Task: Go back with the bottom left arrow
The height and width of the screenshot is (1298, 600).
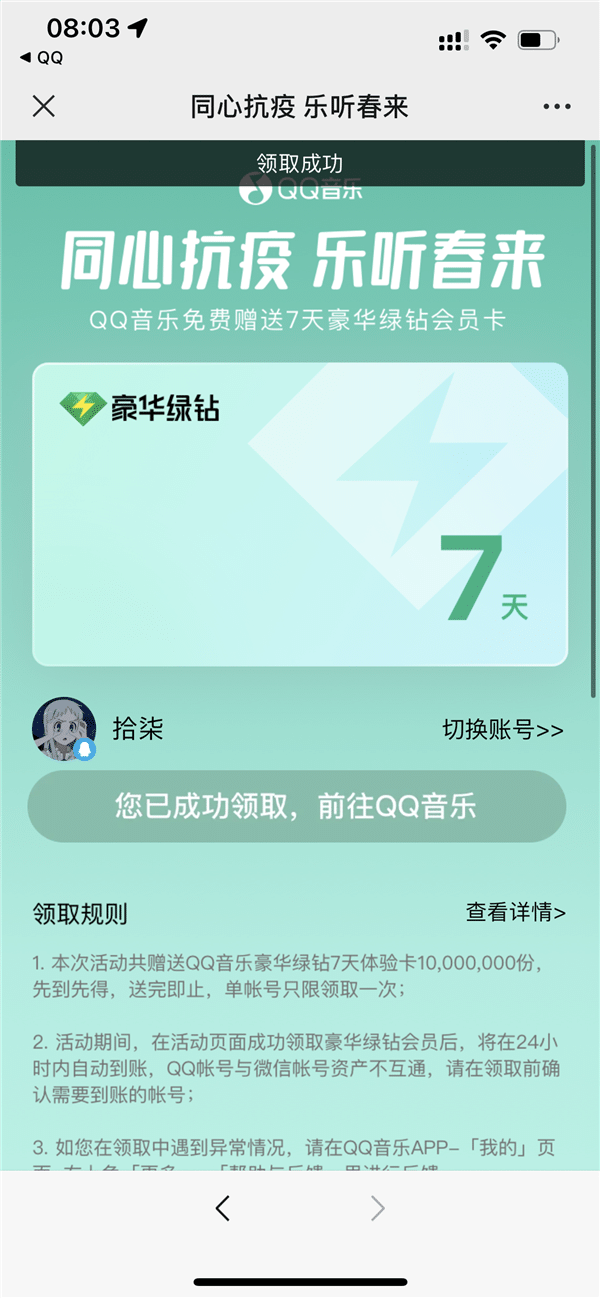Action: click(x=223, y=1208)
